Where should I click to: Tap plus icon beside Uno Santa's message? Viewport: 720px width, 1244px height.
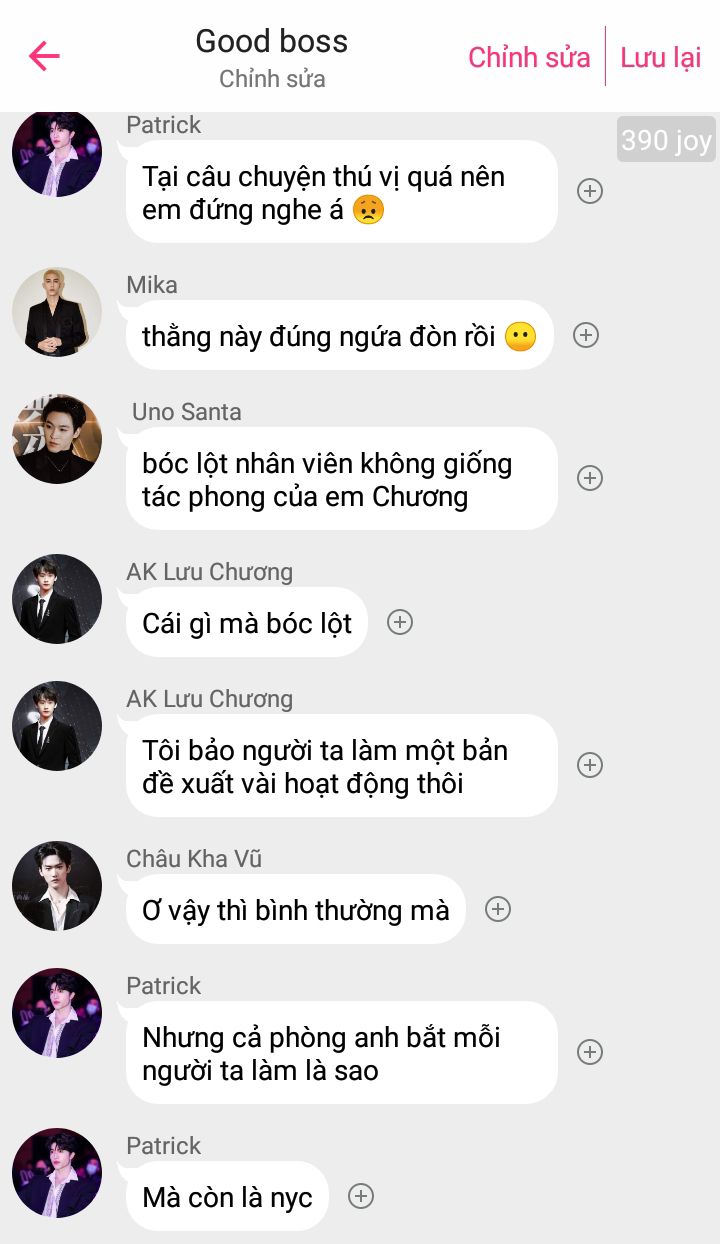click(x=590, y=478)
